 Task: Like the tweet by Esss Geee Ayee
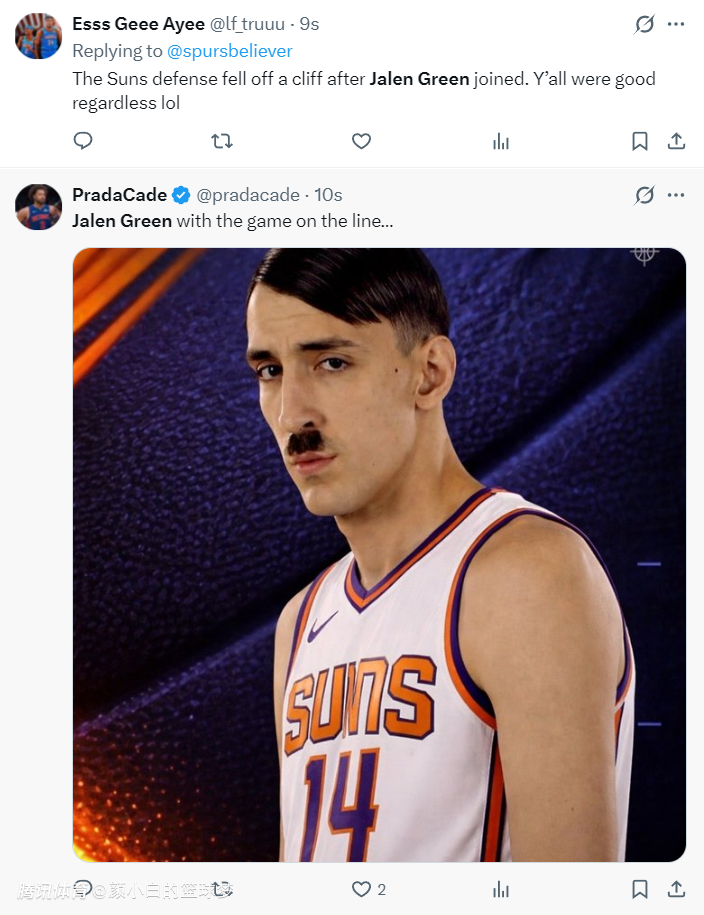pos(361,141)
